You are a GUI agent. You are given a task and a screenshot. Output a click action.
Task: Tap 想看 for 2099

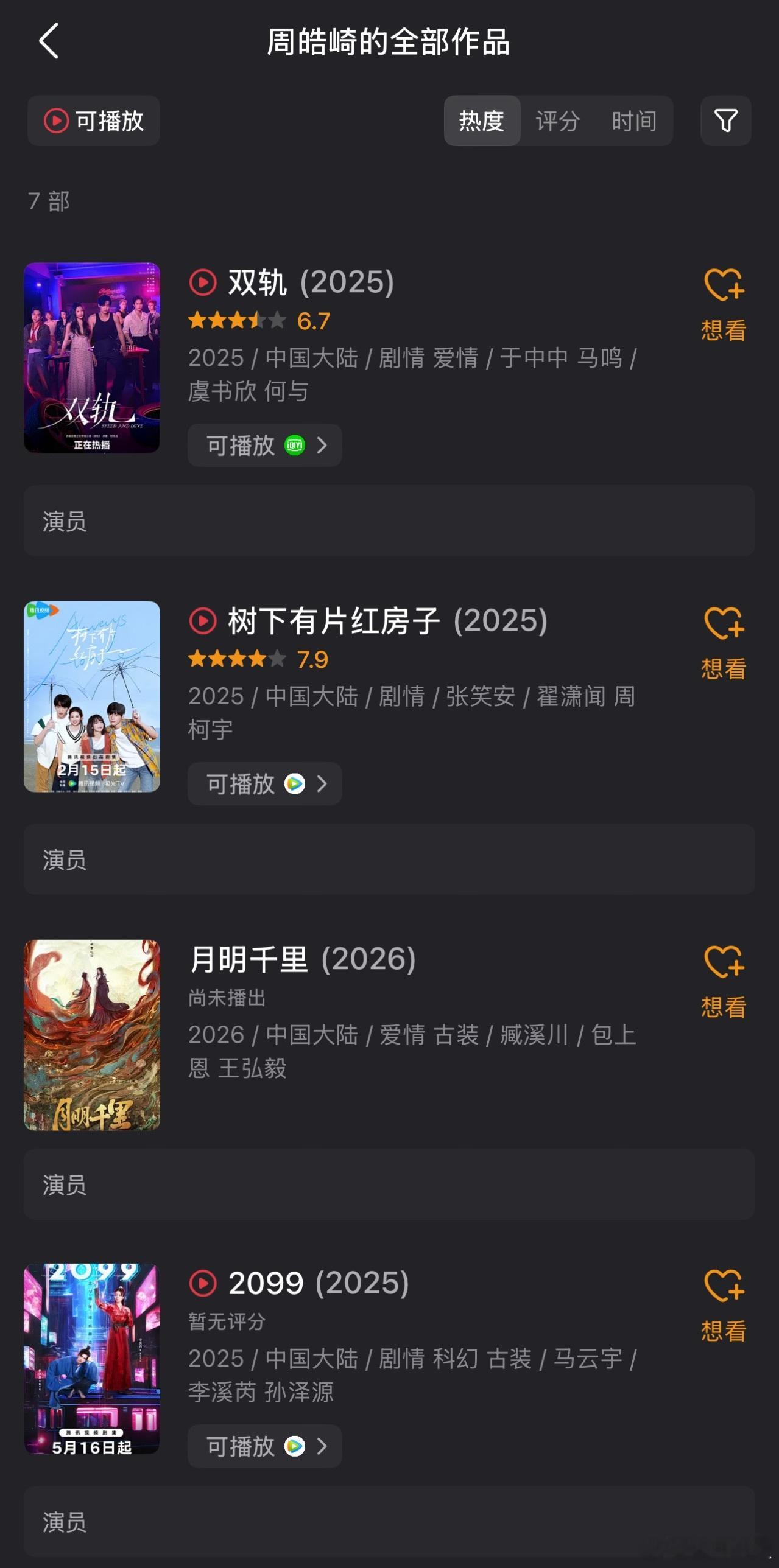click(724, 1305)
